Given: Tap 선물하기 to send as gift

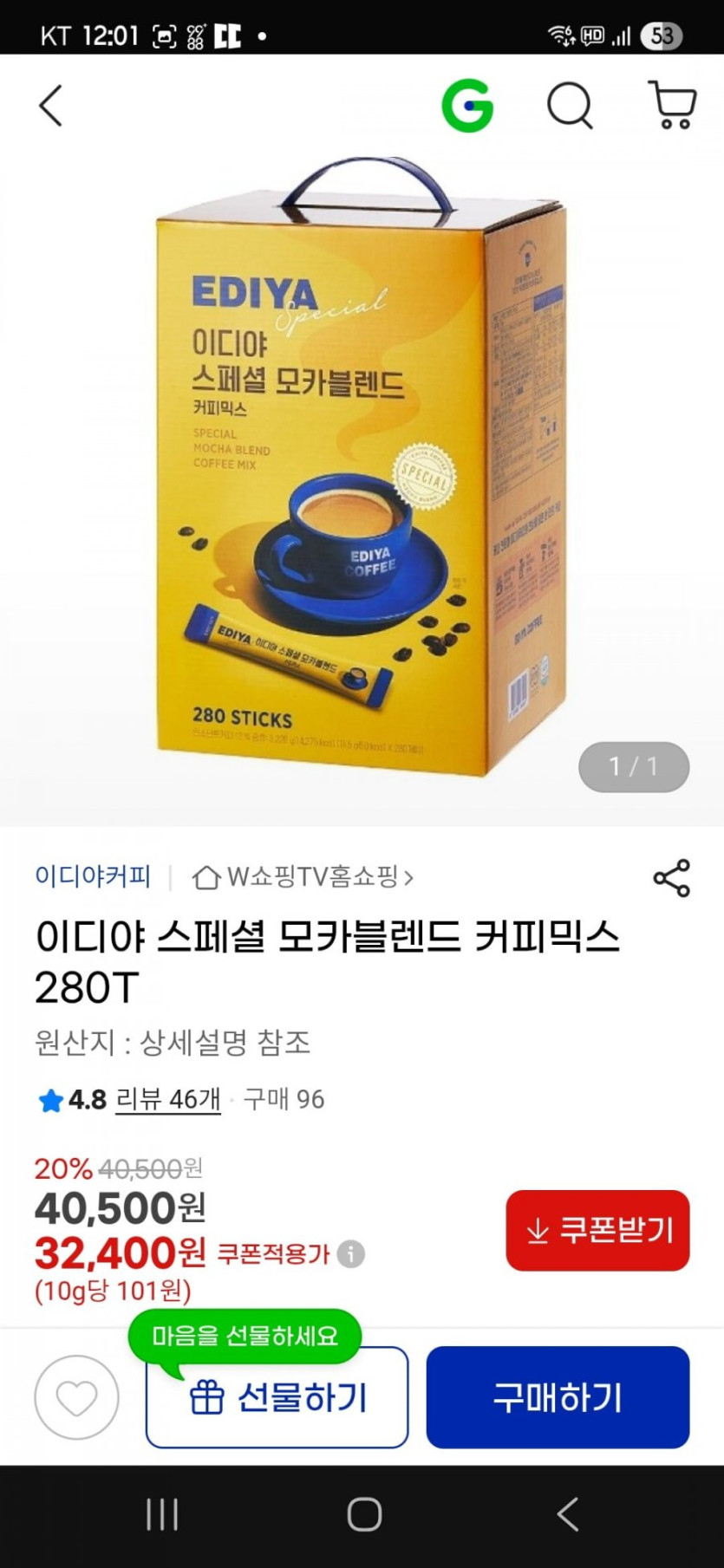Looking at the screenshot, I should pos(277,1397).
